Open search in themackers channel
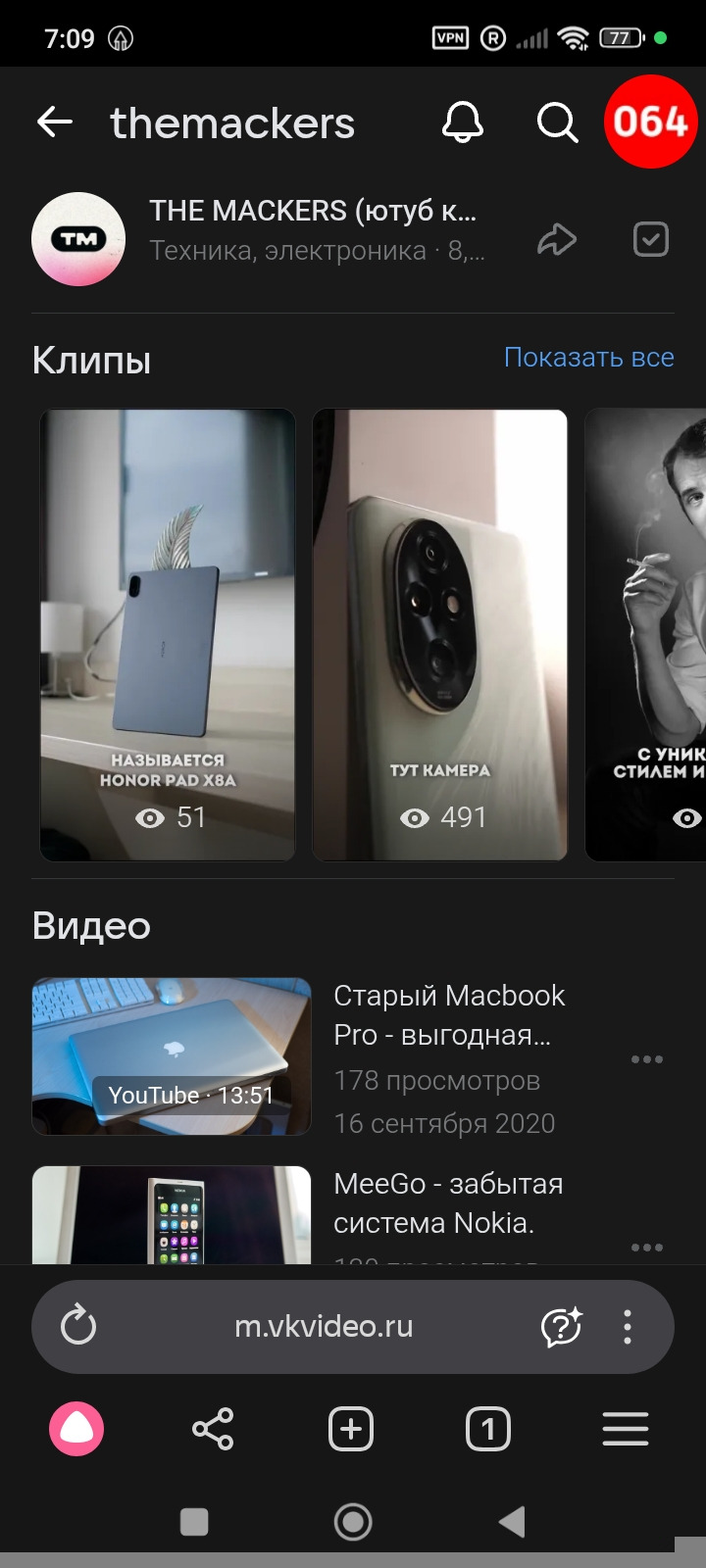The height and width of the screenshot is (1568, 706). pos(557,122)
